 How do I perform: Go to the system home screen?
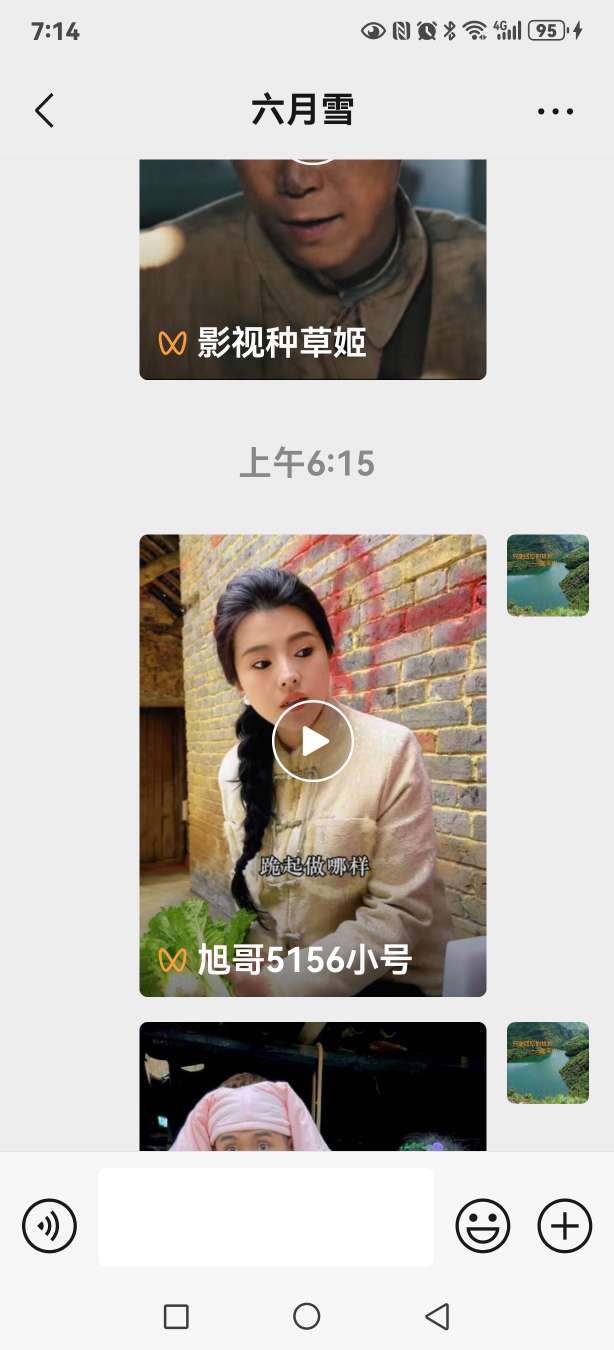[307, 1317]
